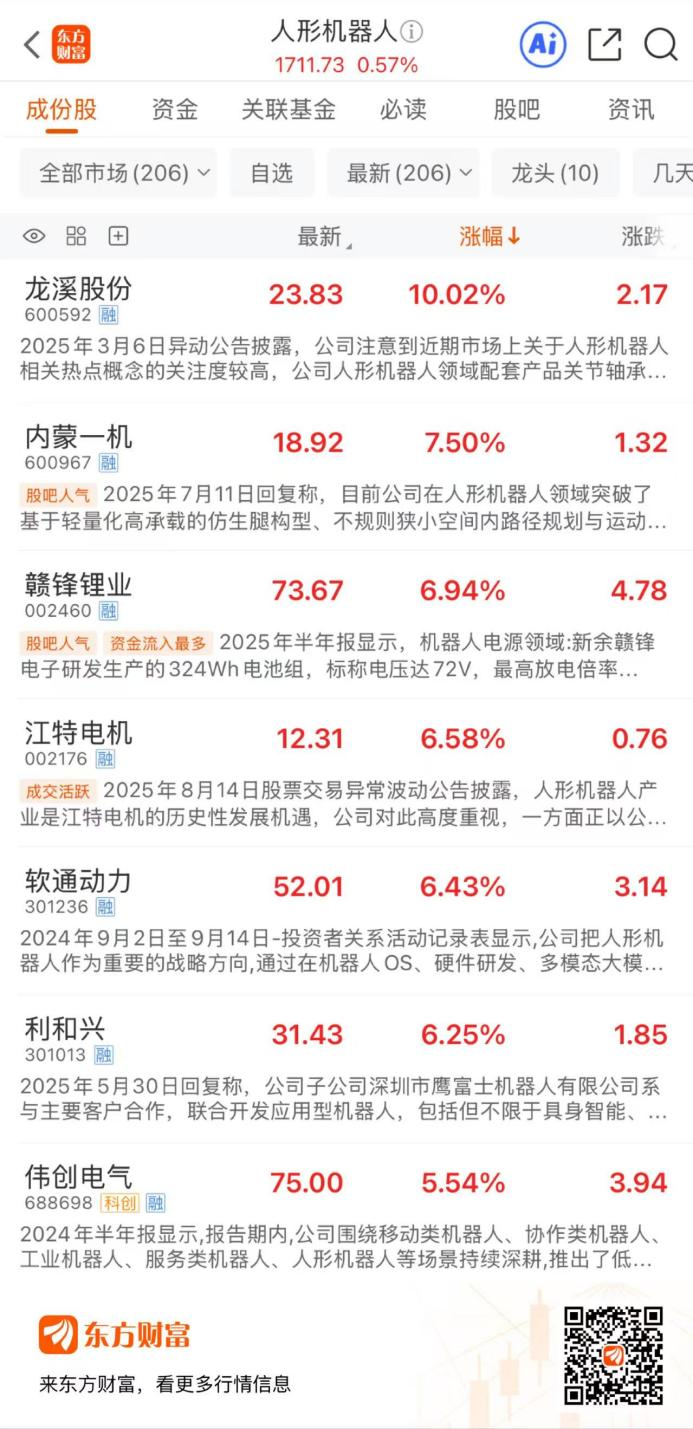
Task: Open the stock 龙溪股份
Action: (78, 290)
